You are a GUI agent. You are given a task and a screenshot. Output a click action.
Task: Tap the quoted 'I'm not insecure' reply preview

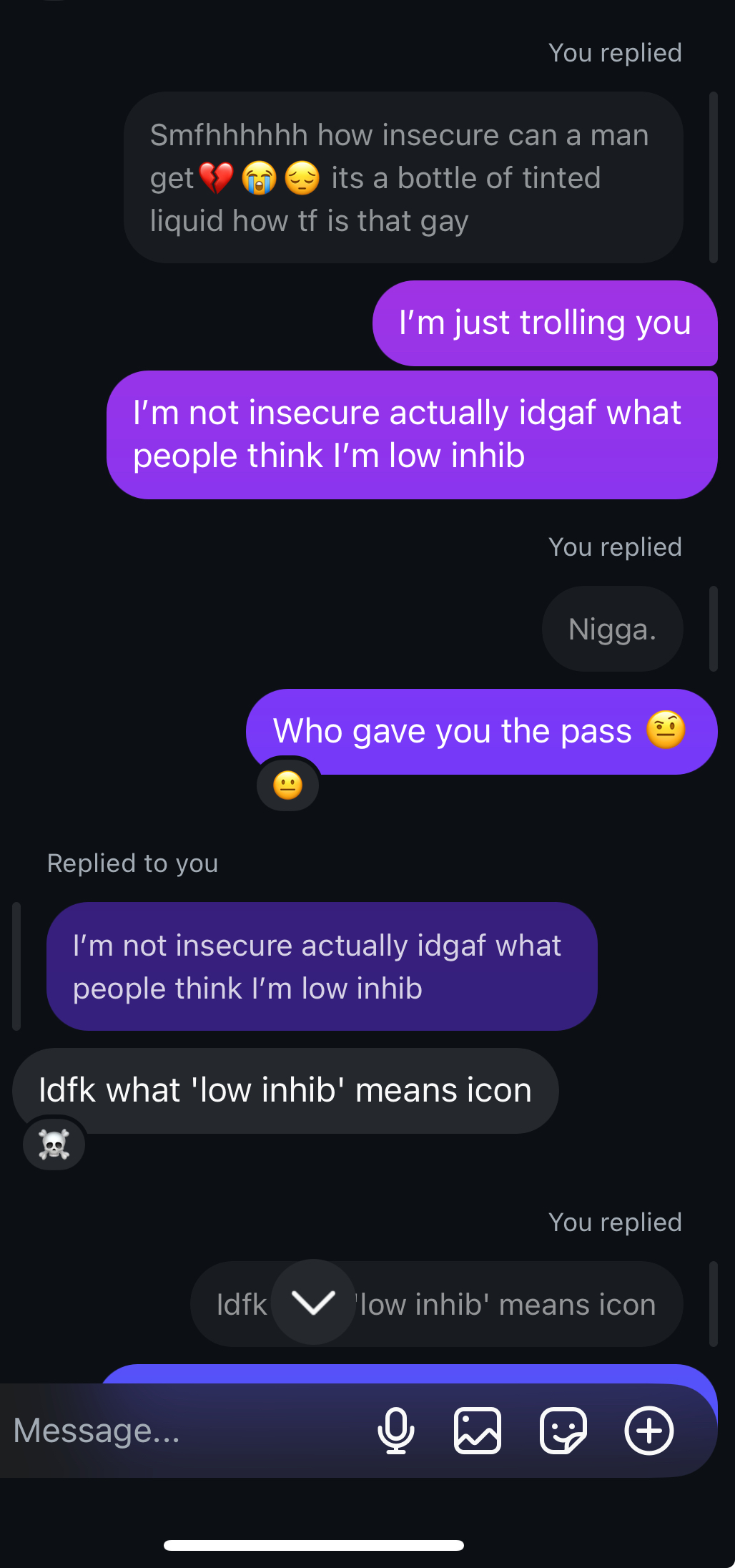coord(322,966)
